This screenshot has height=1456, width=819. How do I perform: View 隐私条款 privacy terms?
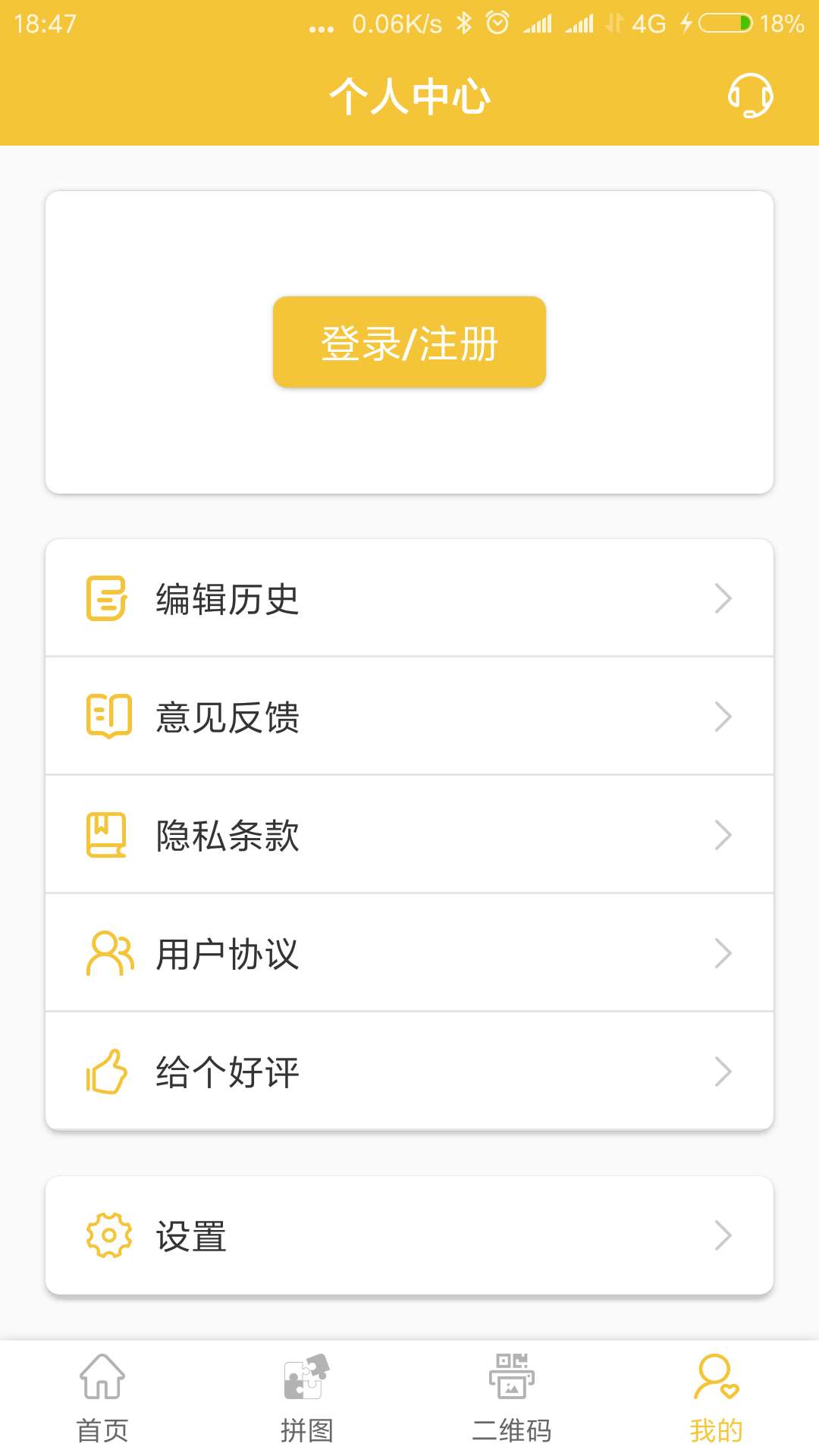coord(409,835)
